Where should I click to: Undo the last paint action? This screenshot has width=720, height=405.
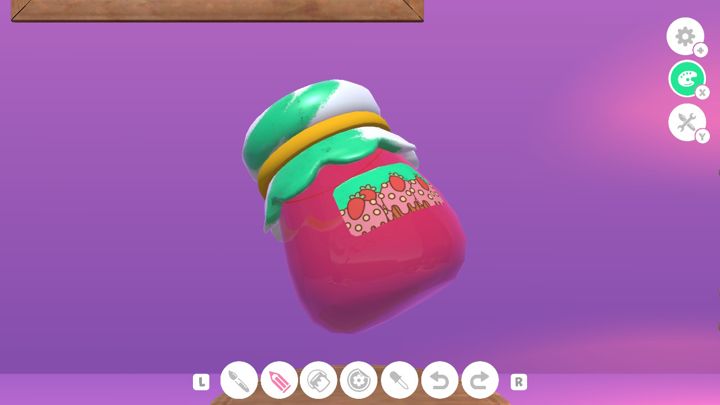pyautogui.click(x=439, y=381)
